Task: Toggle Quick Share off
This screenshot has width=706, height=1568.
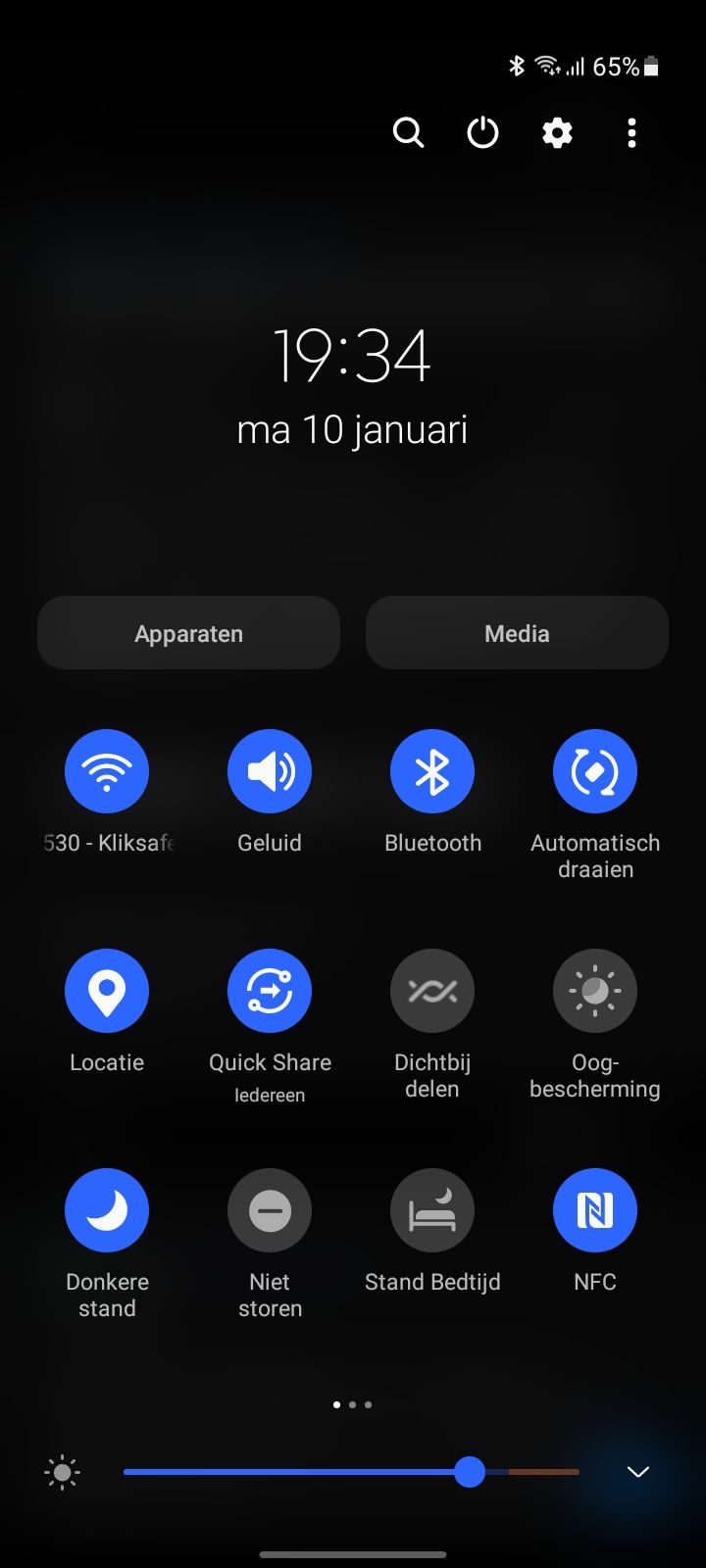Action: [x=270, y=992]
